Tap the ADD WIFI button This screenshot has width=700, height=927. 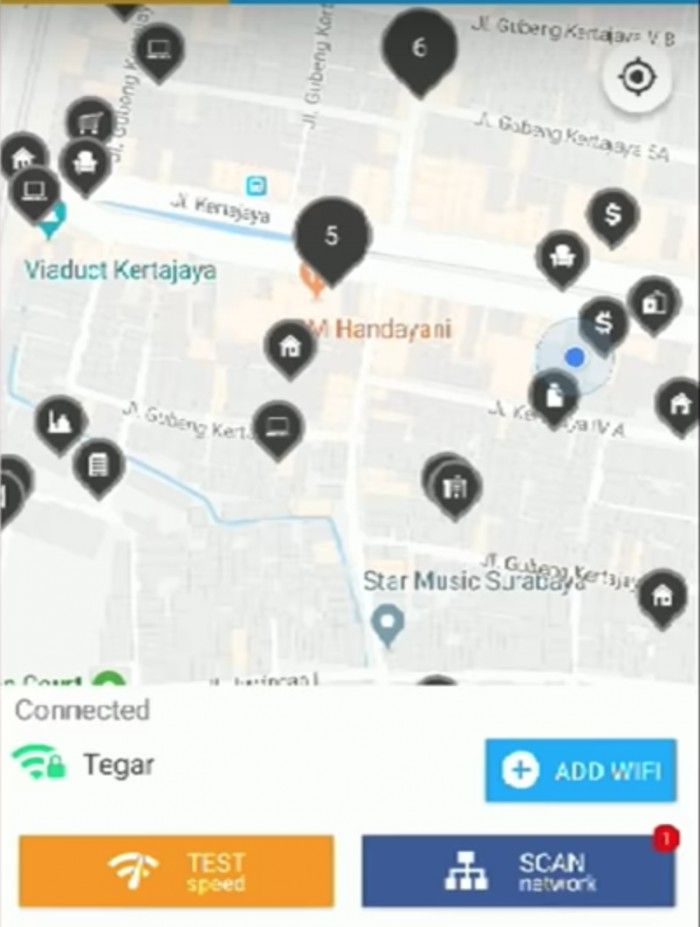coord(580,770)
